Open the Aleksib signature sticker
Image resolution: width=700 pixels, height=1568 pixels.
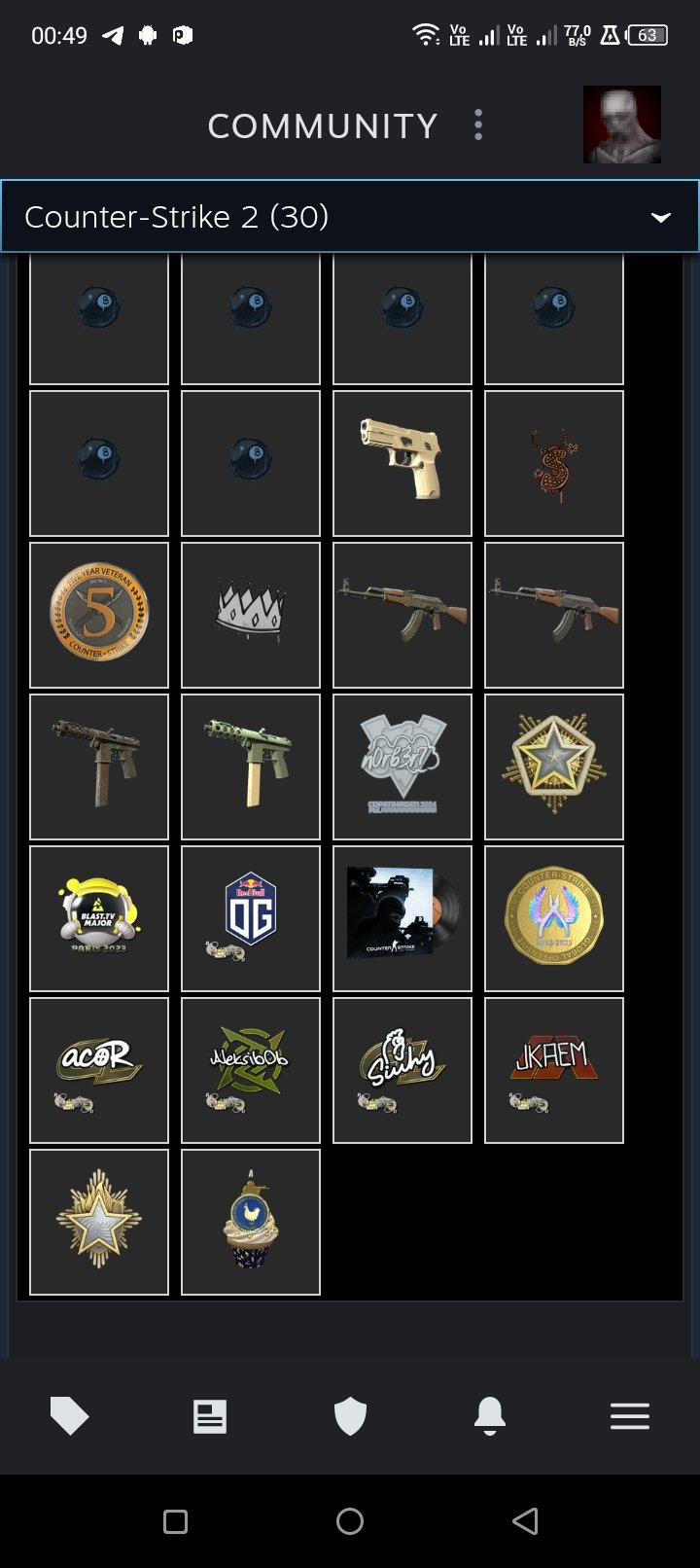pyautogui.click(x=251, y=1070)
